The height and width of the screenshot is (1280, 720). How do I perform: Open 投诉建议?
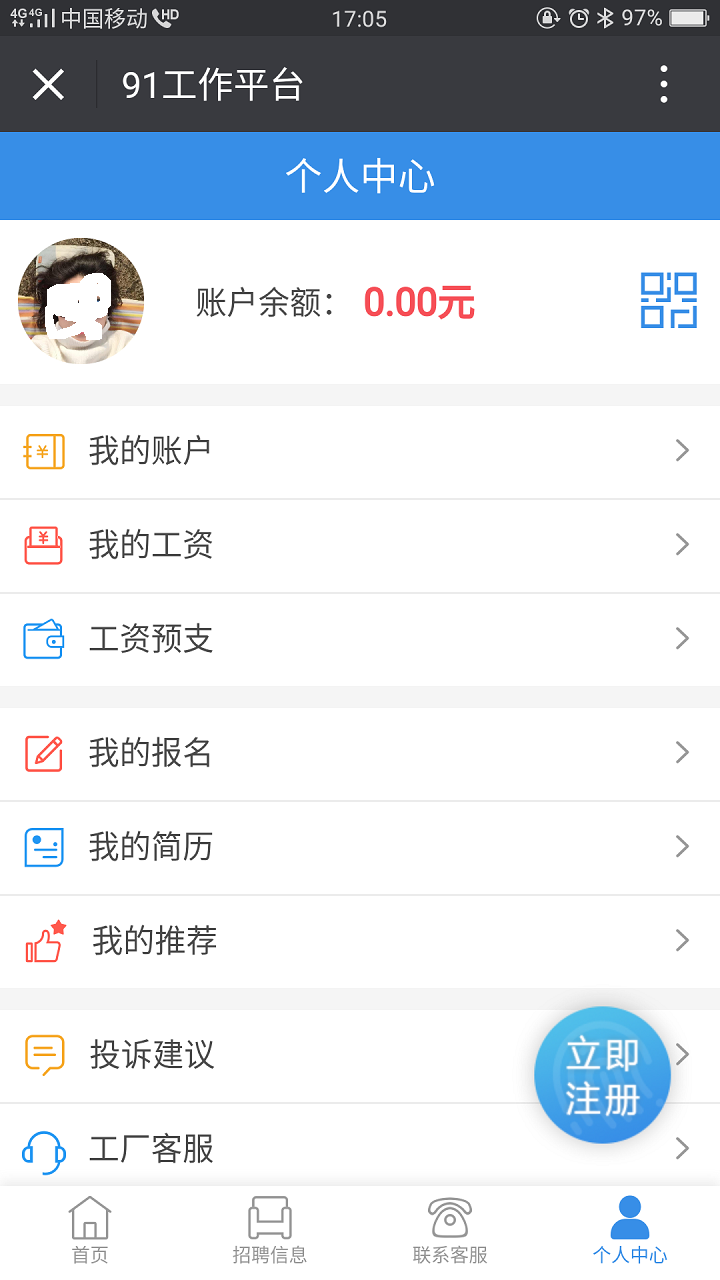click(x=360, y=1055)
